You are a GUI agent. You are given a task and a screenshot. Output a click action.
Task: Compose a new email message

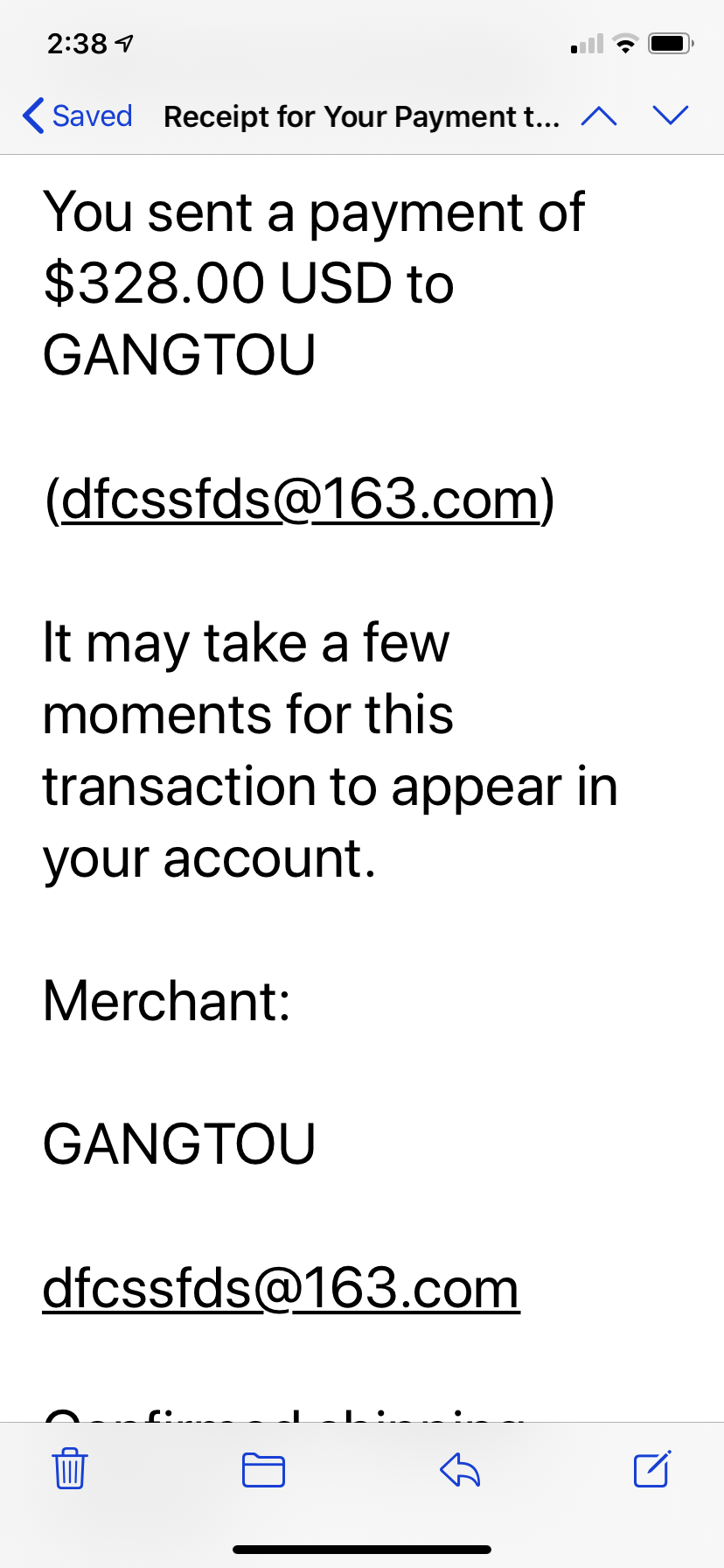pyautogui.click(x=652, y=1468)
